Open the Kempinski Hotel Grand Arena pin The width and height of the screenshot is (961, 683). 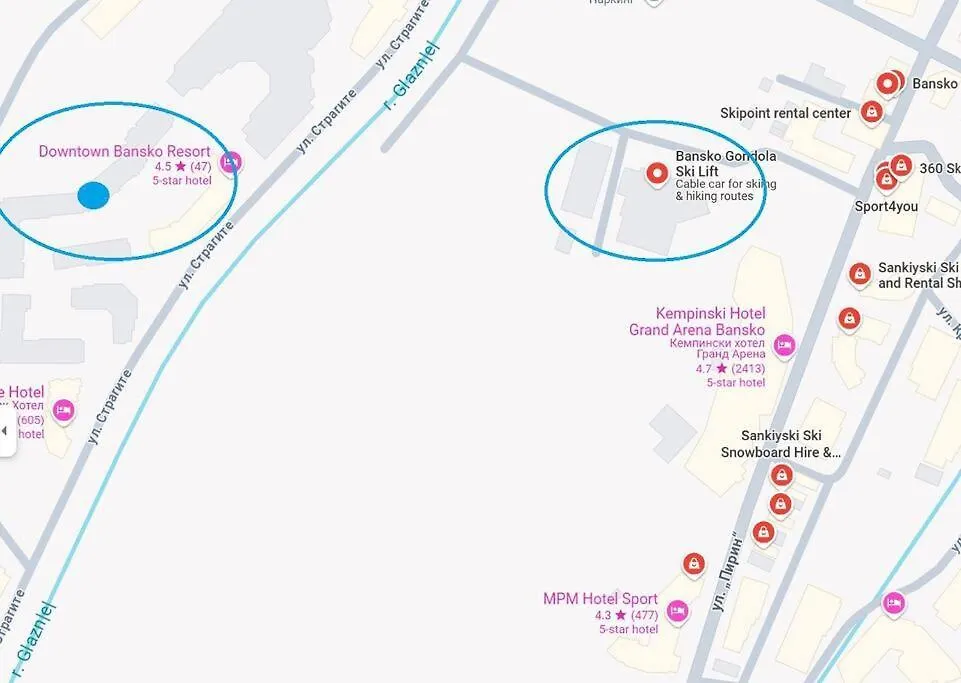(784, 345)
